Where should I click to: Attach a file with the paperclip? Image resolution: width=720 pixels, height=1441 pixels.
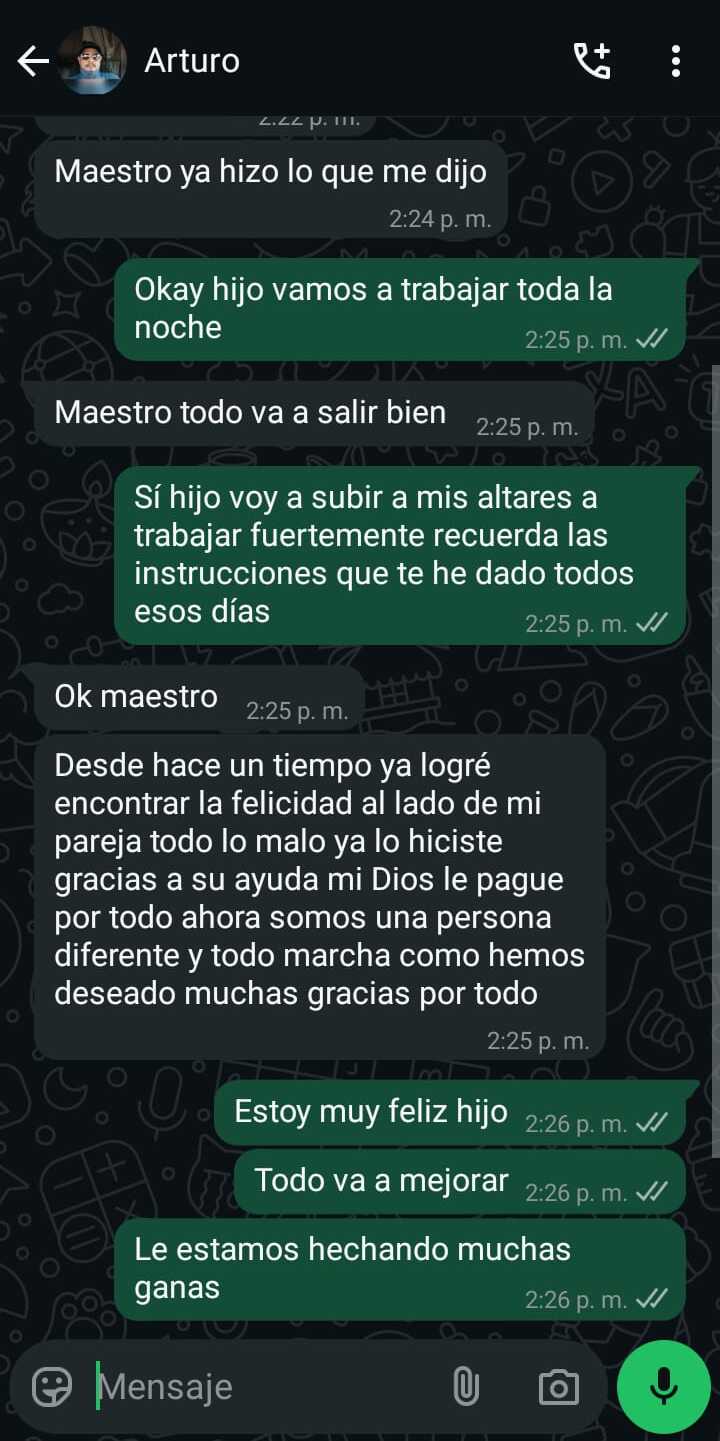tap(466, 1386)
